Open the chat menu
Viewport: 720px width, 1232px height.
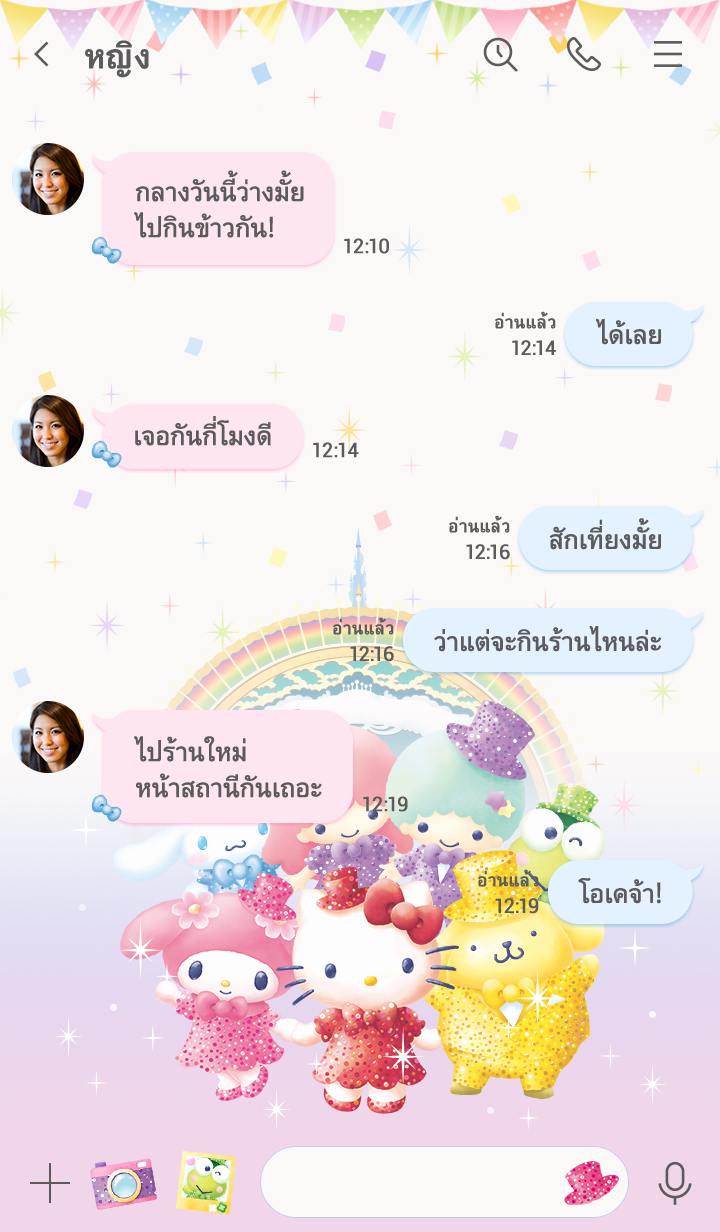coord(668,55)
